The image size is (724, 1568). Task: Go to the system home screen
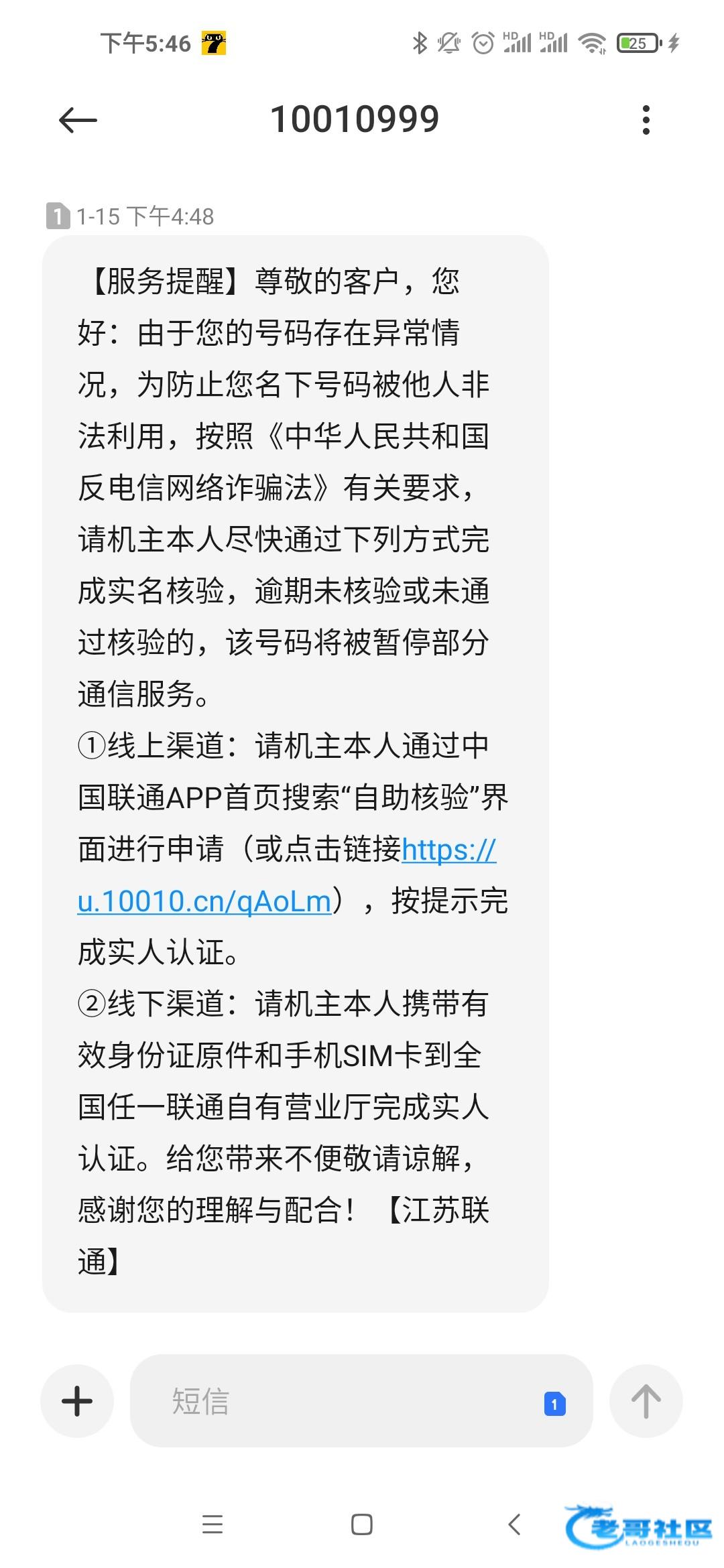(362, 1524)
